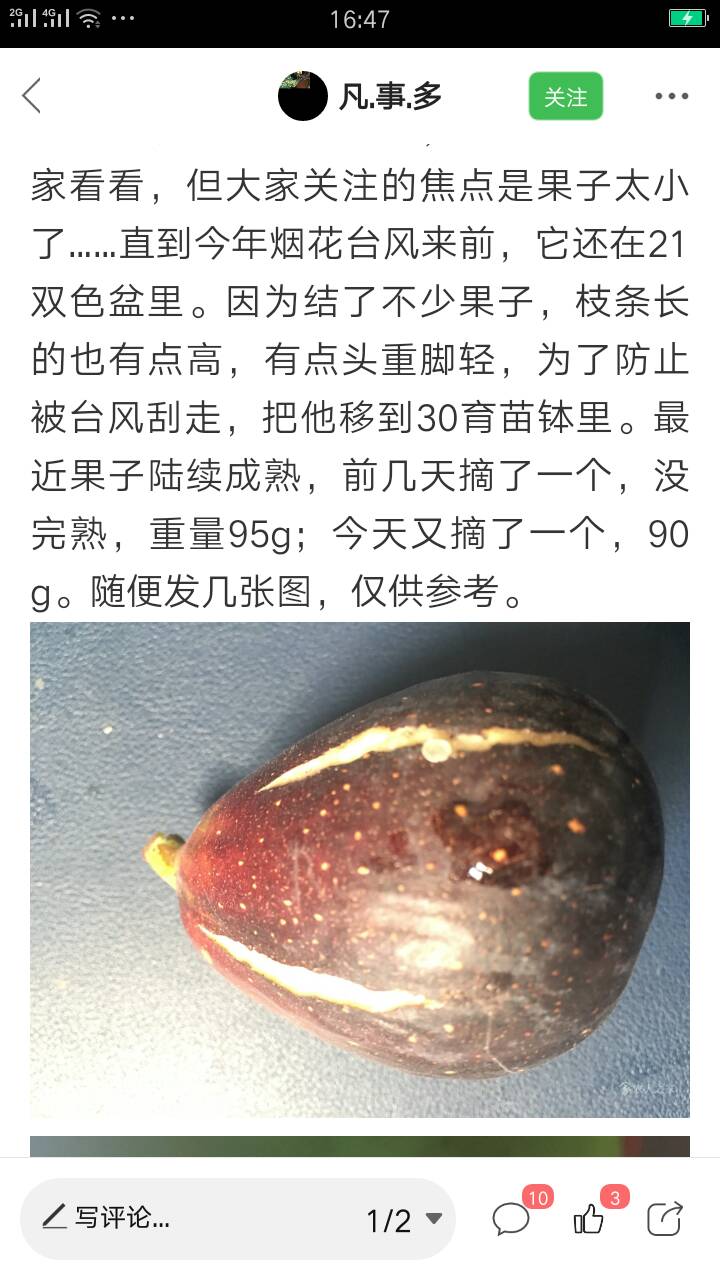Image resolution: width=720 pixels, height=1280 pixels.
Task: Like this post with thumbs-up
Action: tap(589, 1217)
